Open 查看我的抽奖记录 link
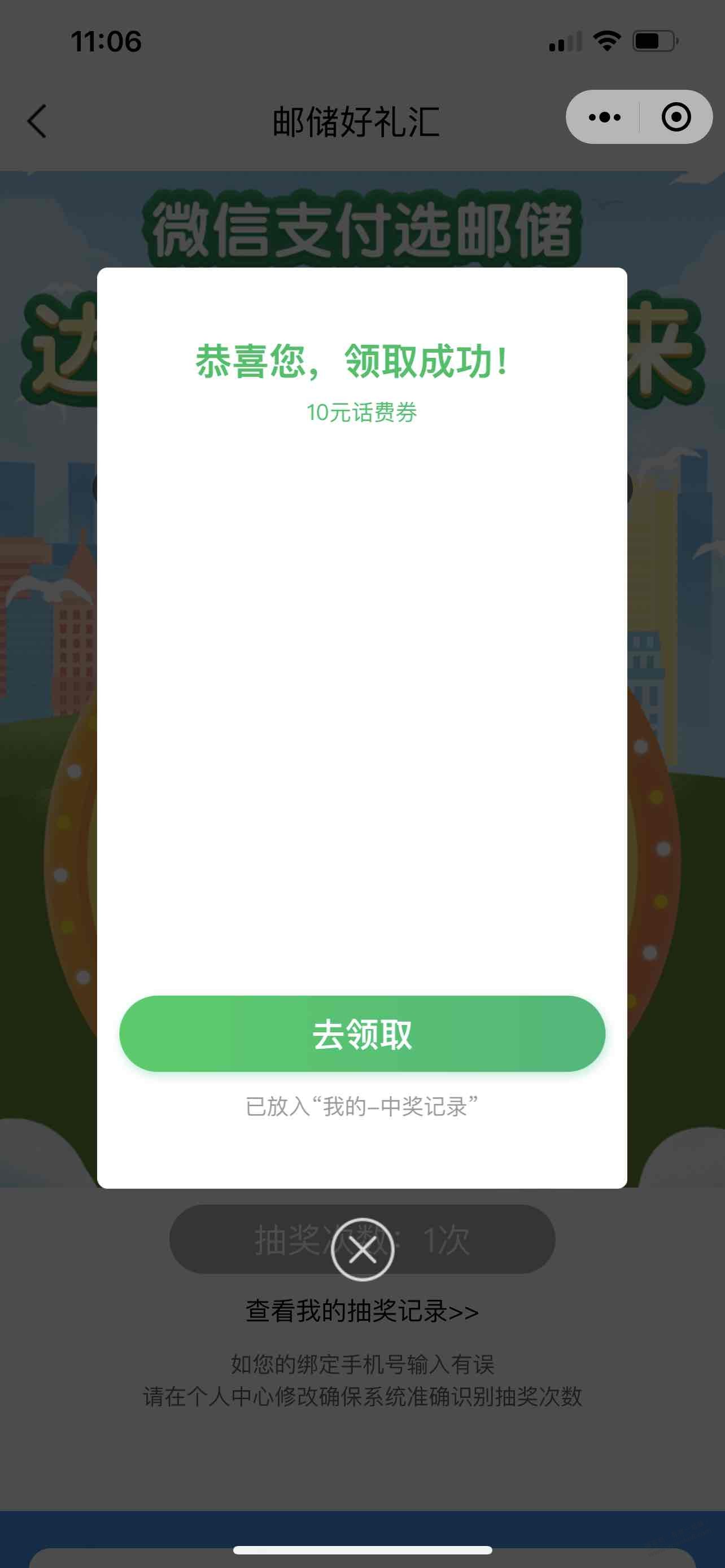The width and height of the screenshot is (725, 1568). point(362,1311)
